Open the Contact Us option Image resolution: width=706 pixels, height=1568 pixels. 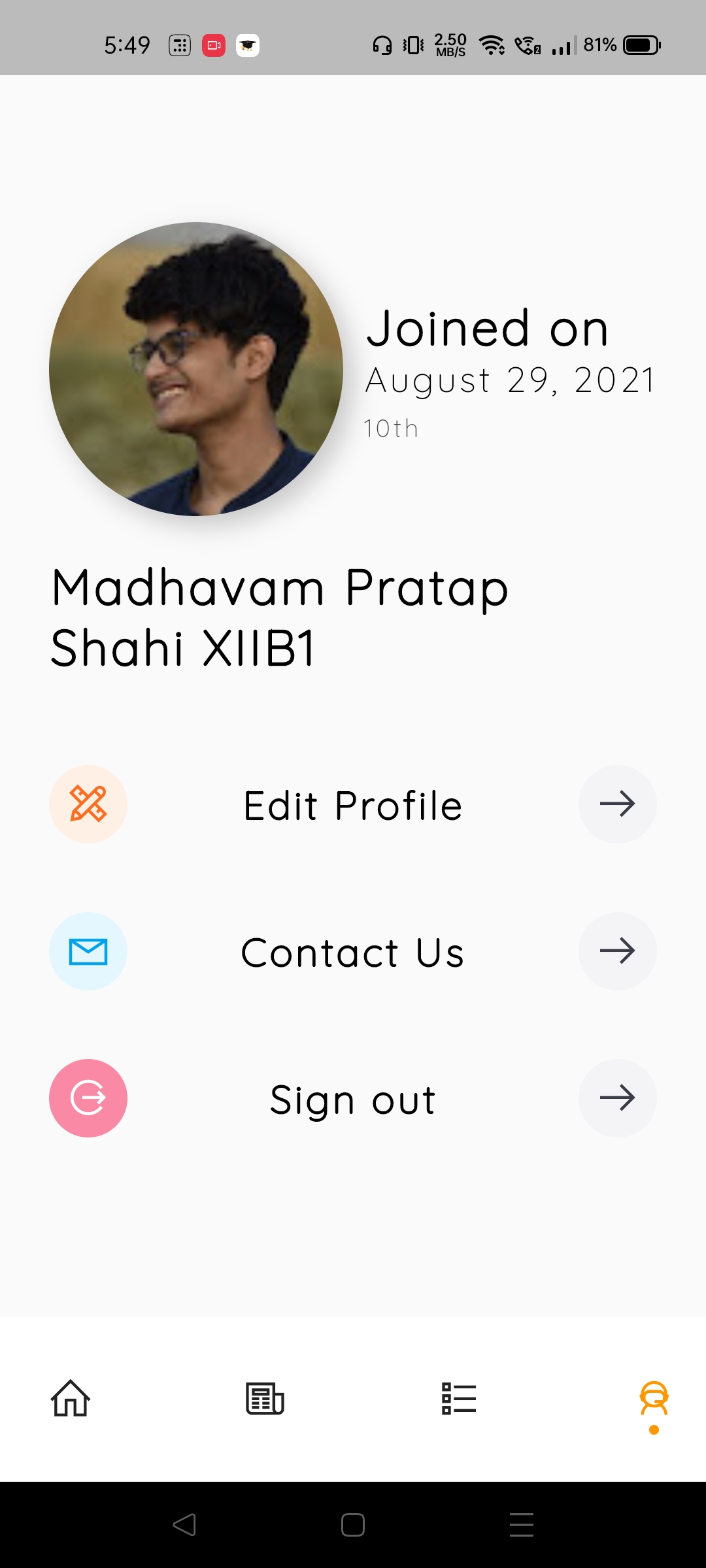(x=353, y=952)
